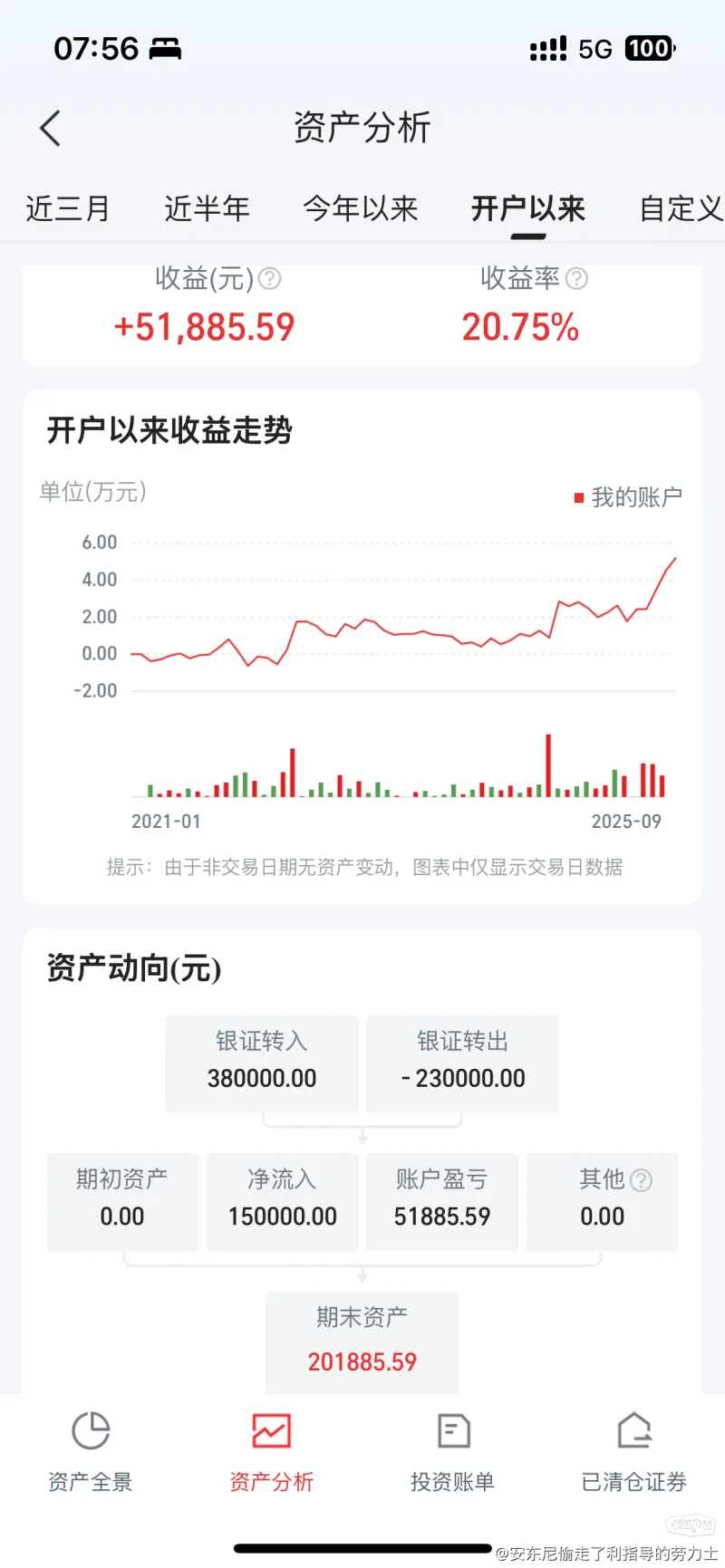Tap the help icon next to 收益(元)

coord(270,279)
